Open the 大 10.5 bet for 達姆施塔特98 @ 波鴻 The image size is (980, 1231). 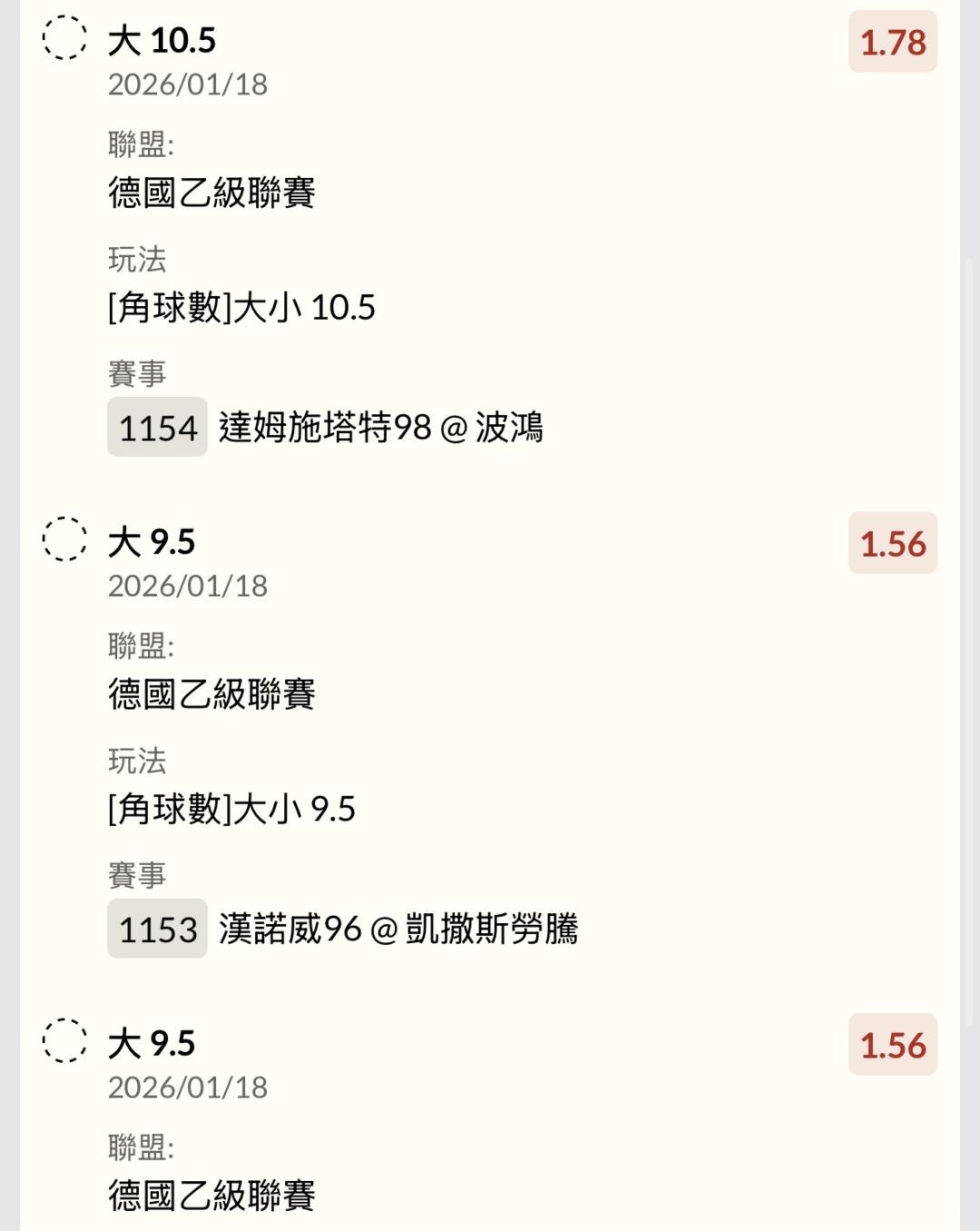(162, 41)
